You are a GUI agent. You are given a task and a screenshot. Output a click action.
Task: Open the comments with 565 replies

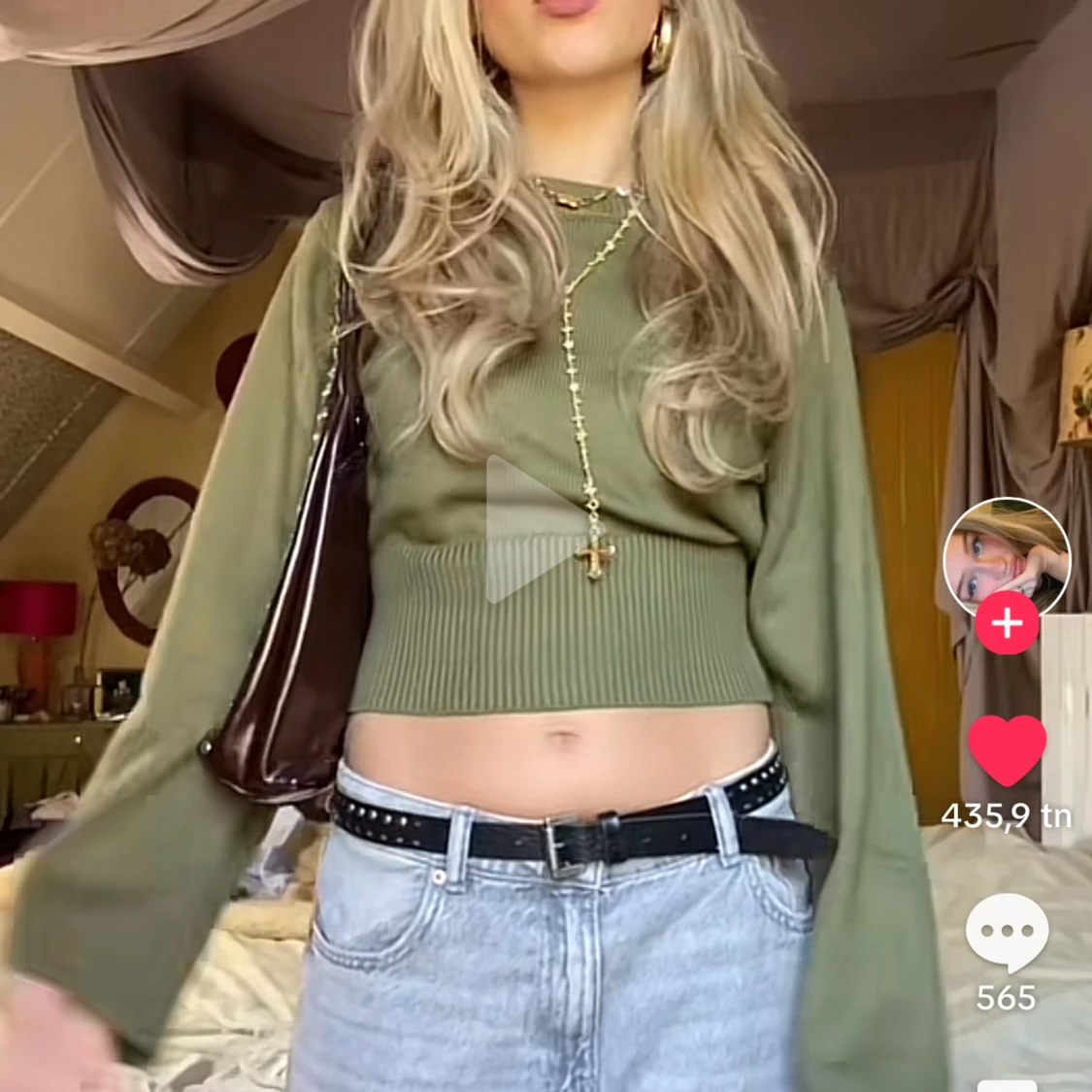tap(1007, 933)
